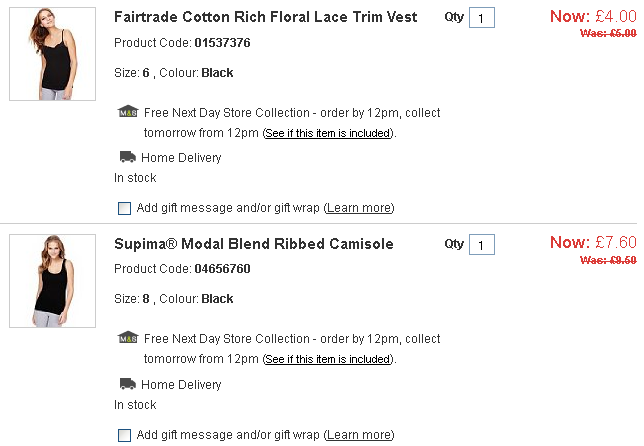Open Learn more under the Fairtrade vest
This screenshot has width=644, height=446.
(359, 208)
